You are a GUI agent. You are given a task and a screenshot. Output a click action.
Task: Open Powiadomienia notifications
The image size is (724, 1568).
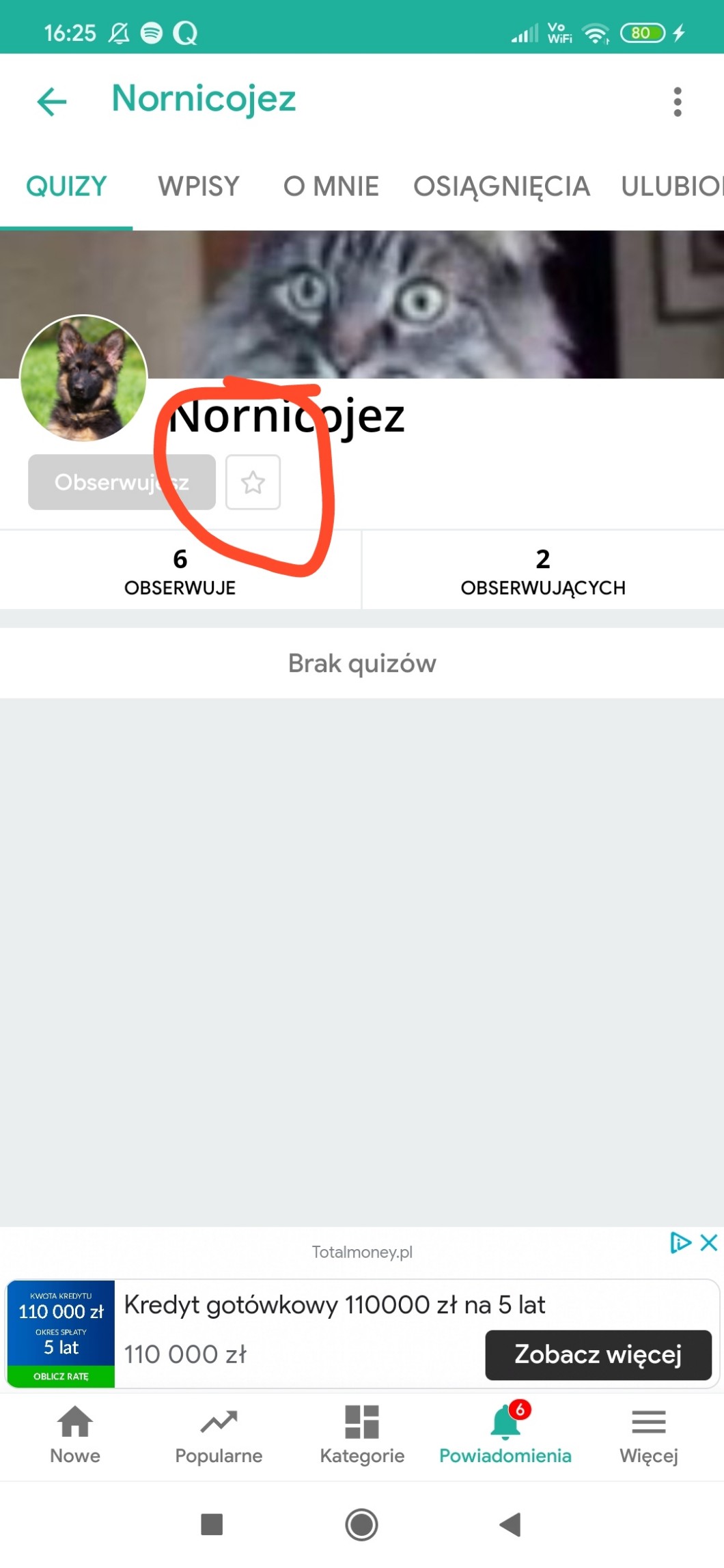click(x=505, y=1436)
